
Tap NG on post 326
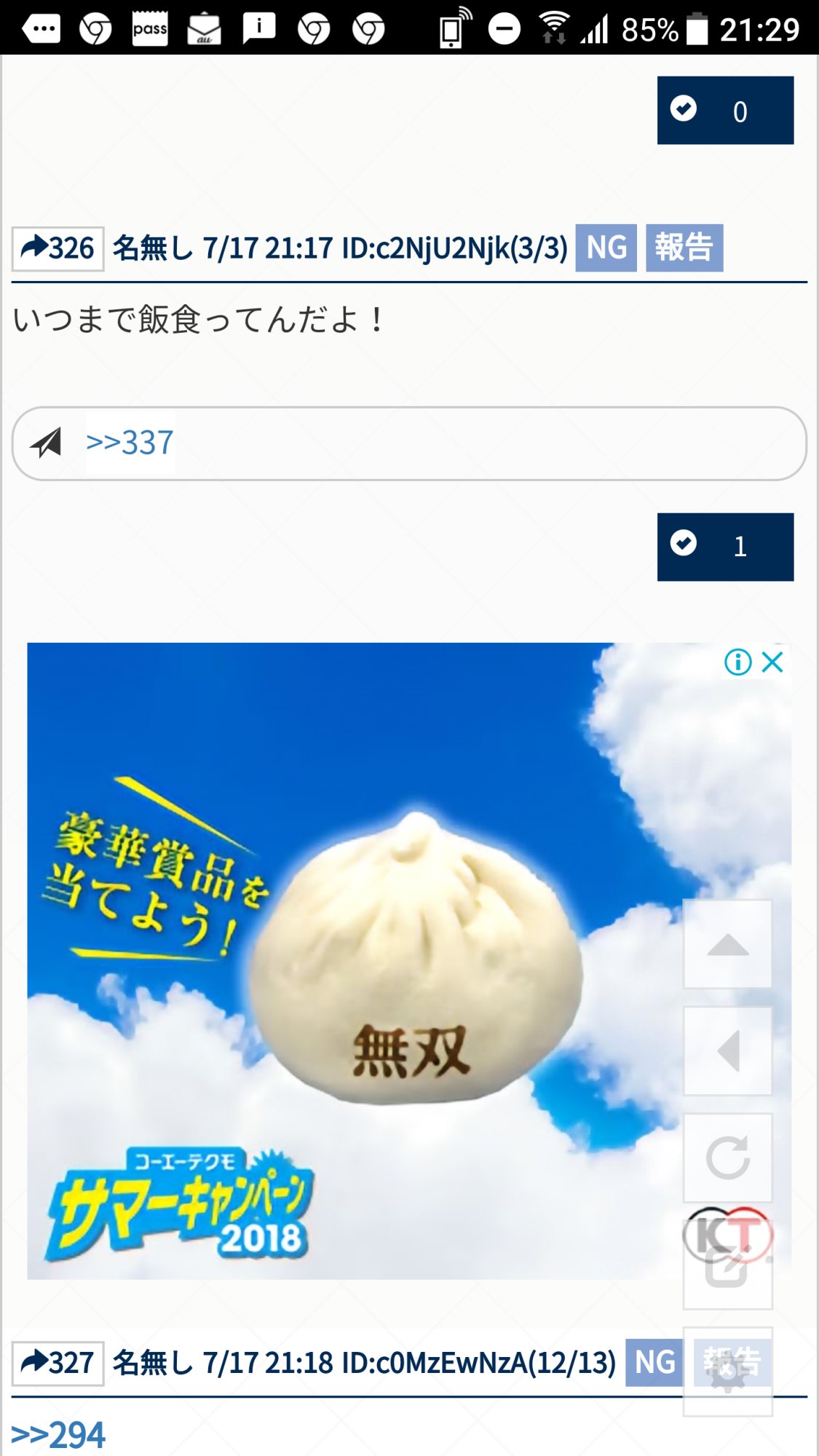pyautogui.click(x=606, y=248)
